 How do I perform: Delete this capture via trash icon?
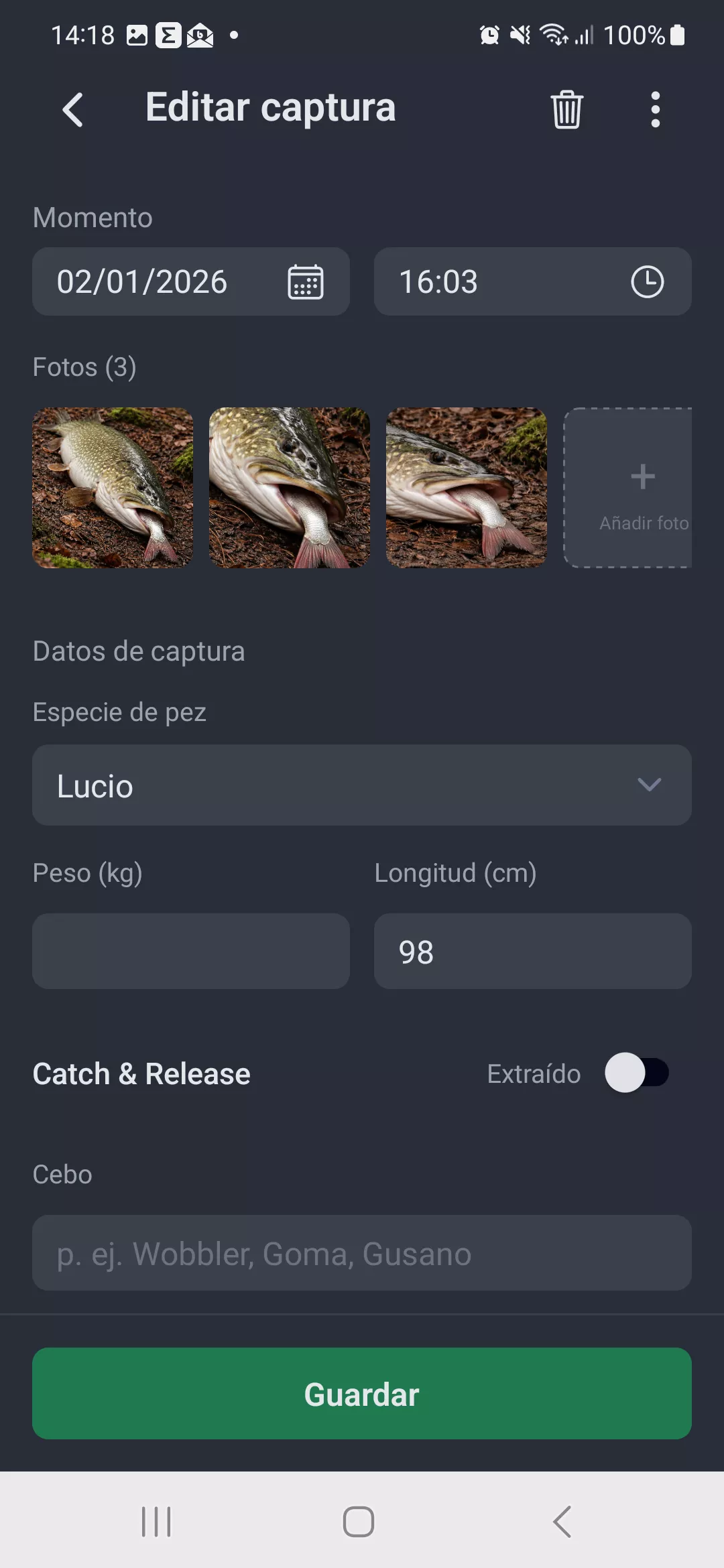tap(565, 109)
